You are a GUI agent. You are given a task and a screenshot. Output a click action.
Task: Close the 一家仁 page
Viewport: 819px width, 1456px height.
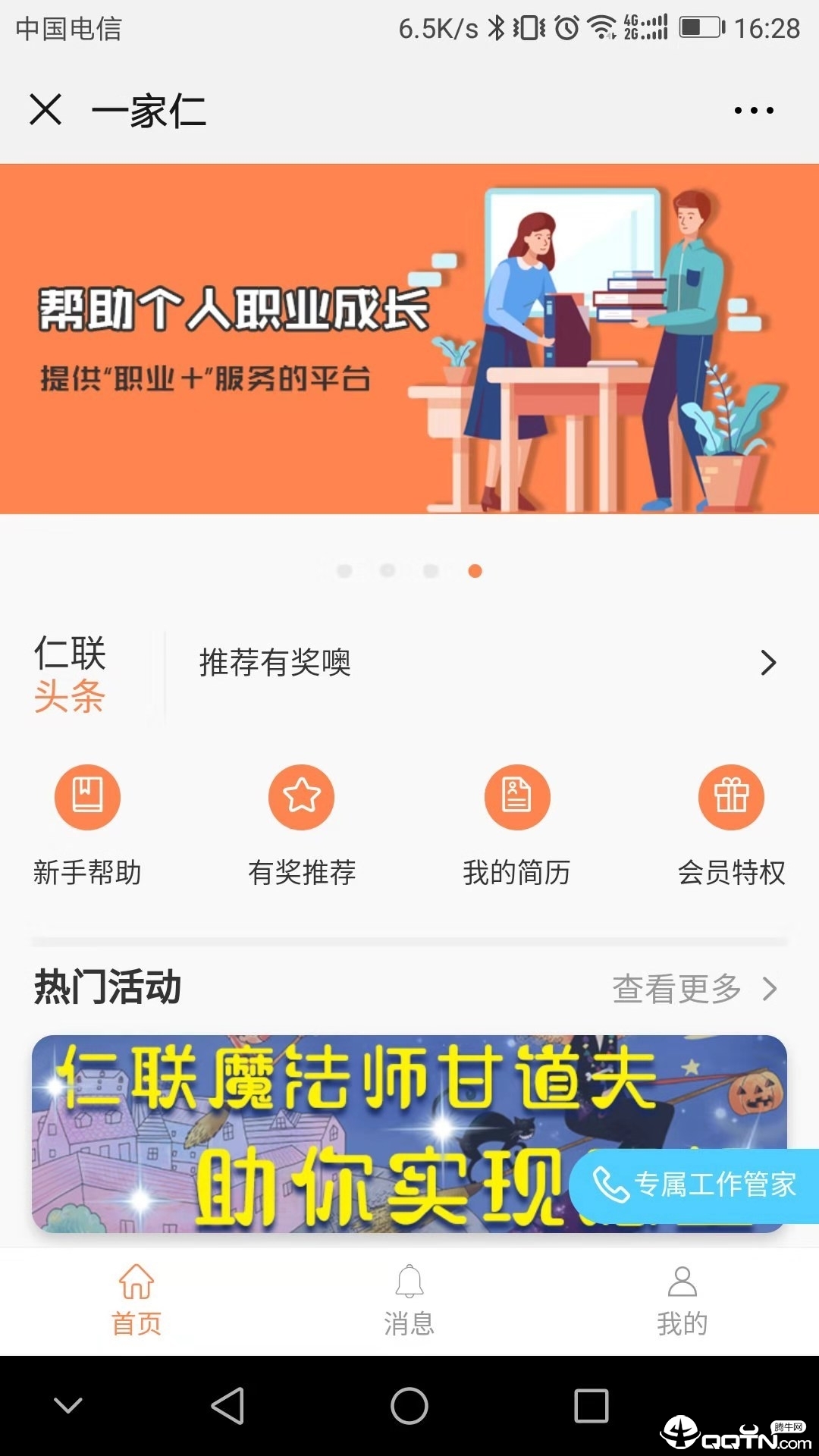tap(45, 110)
